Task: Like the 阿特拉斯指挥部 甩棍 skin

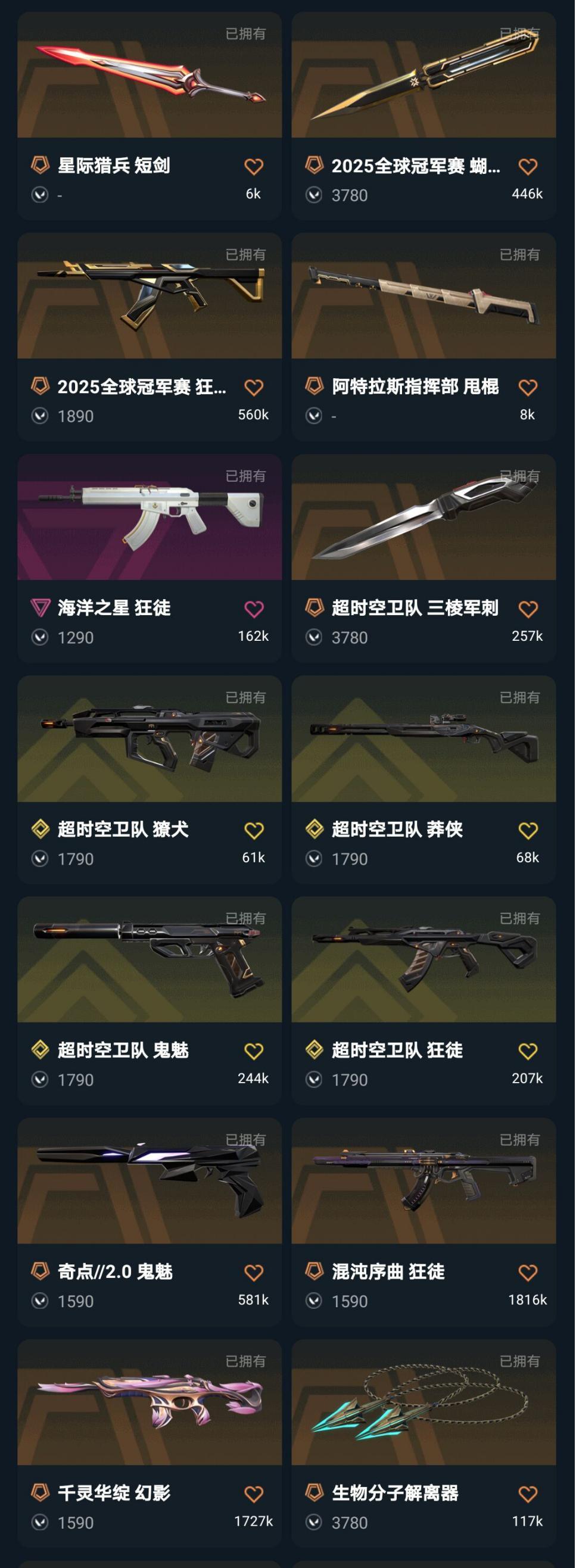Action: pos(528,387)
